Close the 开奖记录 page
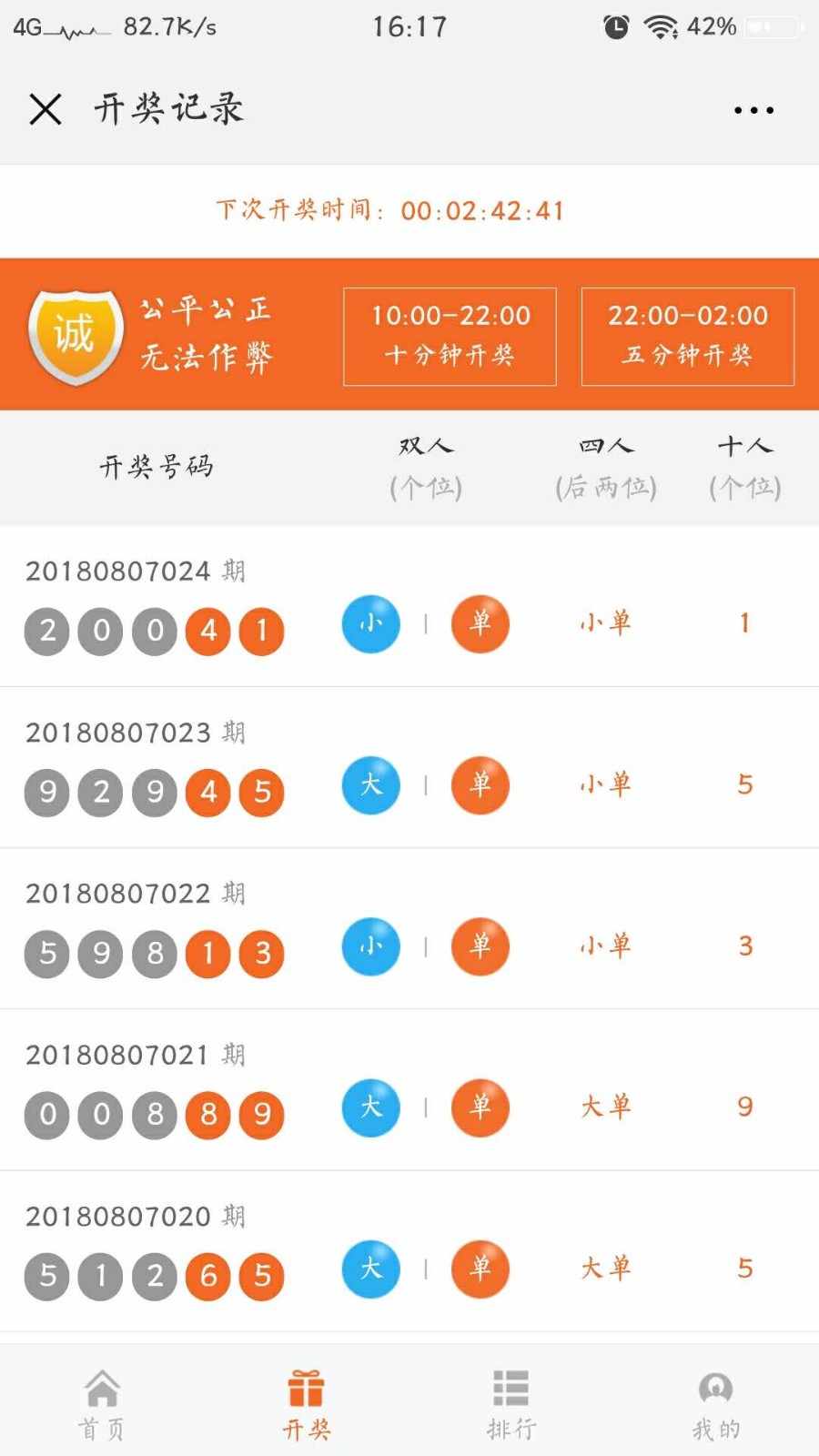The width and height of the screenshot is (819, 1456). pyautogui.click(x=45, y=109)
